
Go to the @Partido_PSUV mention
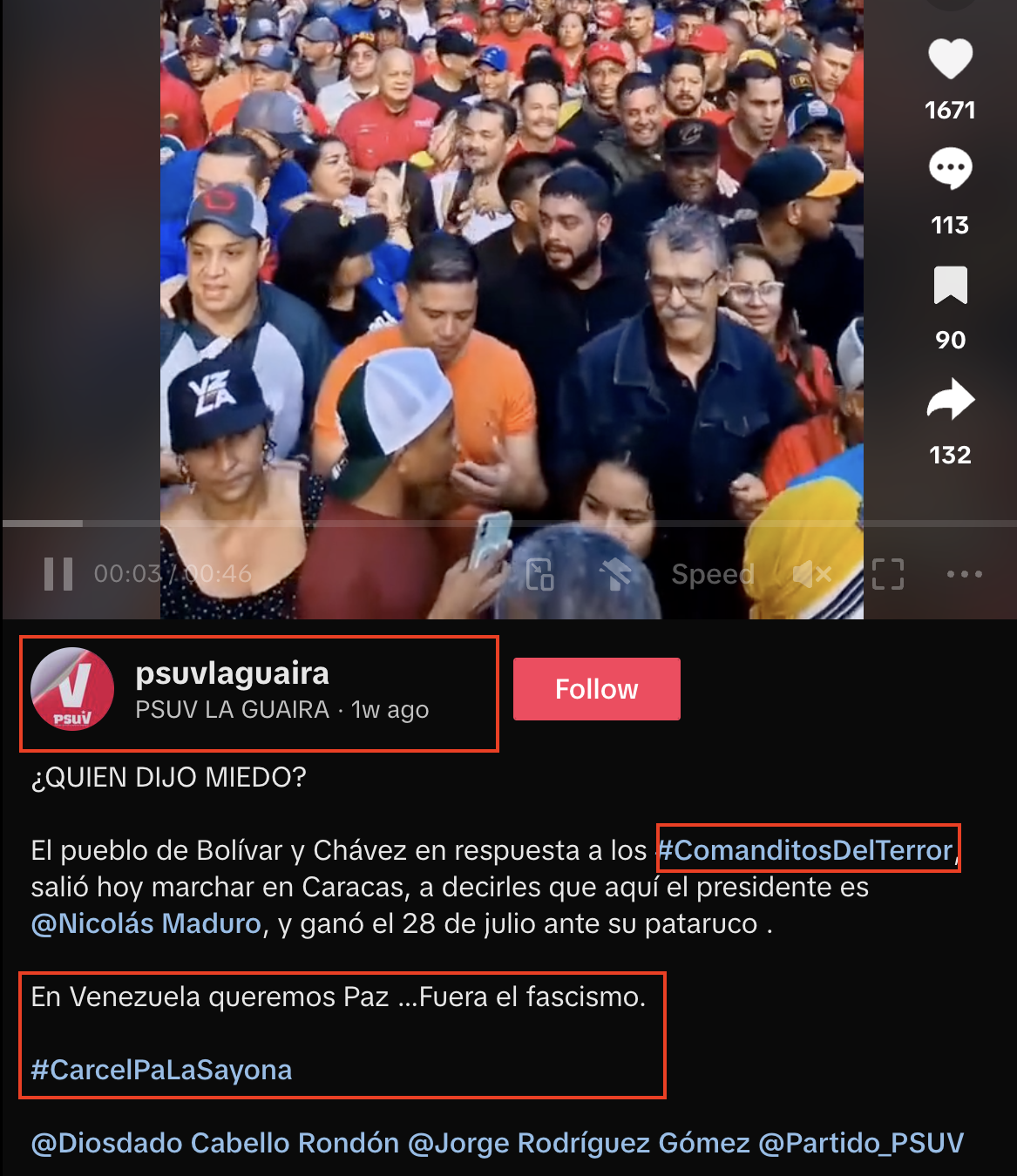click(861, 1143)
